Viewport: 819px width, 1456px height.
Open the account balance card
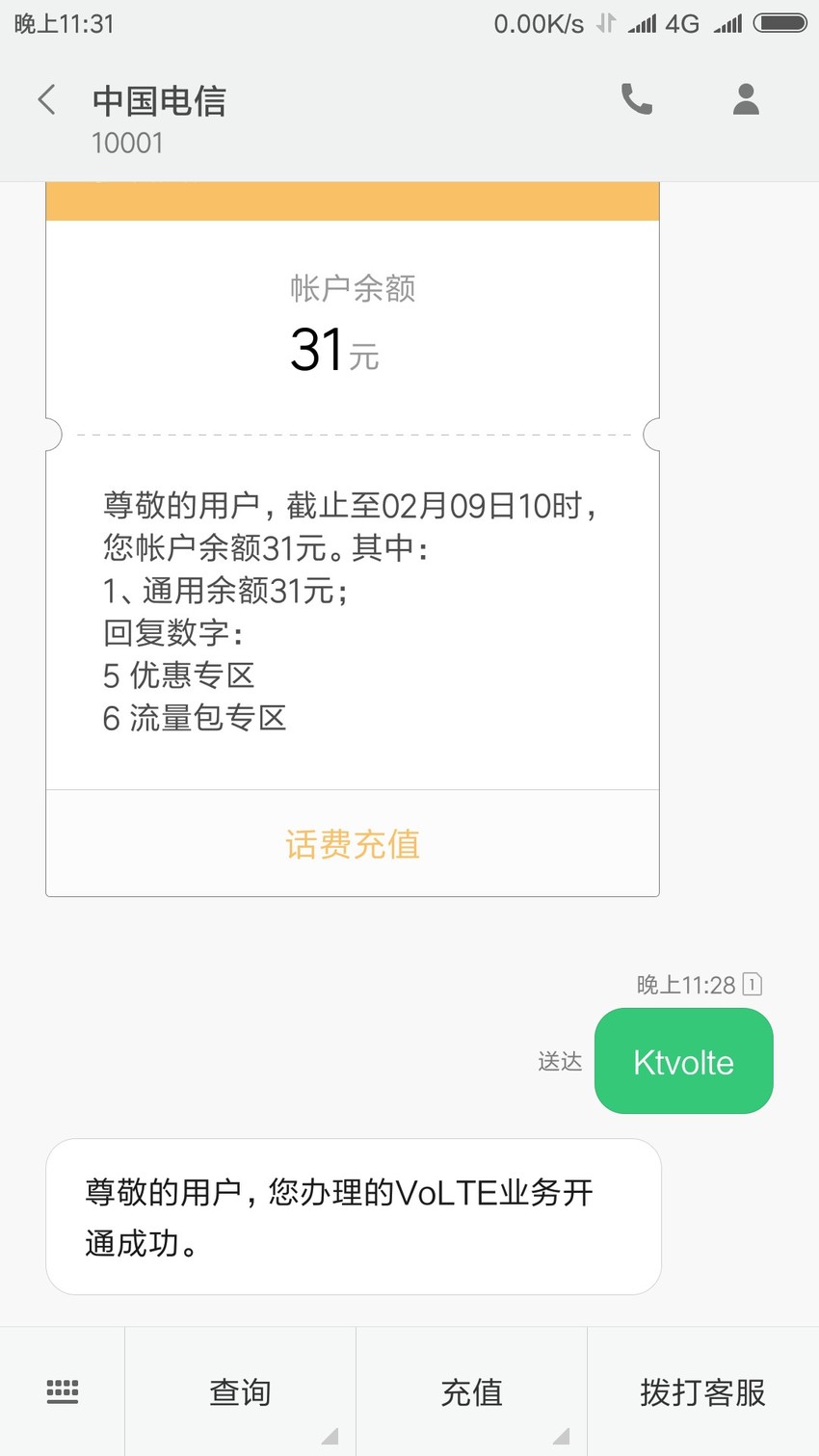(353, 540)
